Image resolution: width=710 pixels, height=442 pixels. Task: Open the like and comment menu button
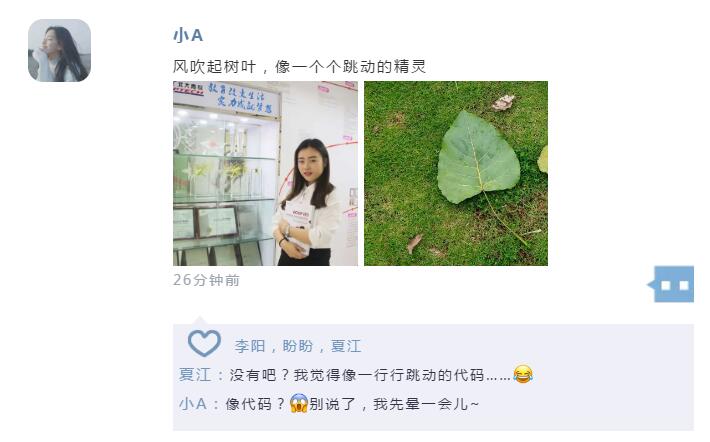click(x=675, y=285)
